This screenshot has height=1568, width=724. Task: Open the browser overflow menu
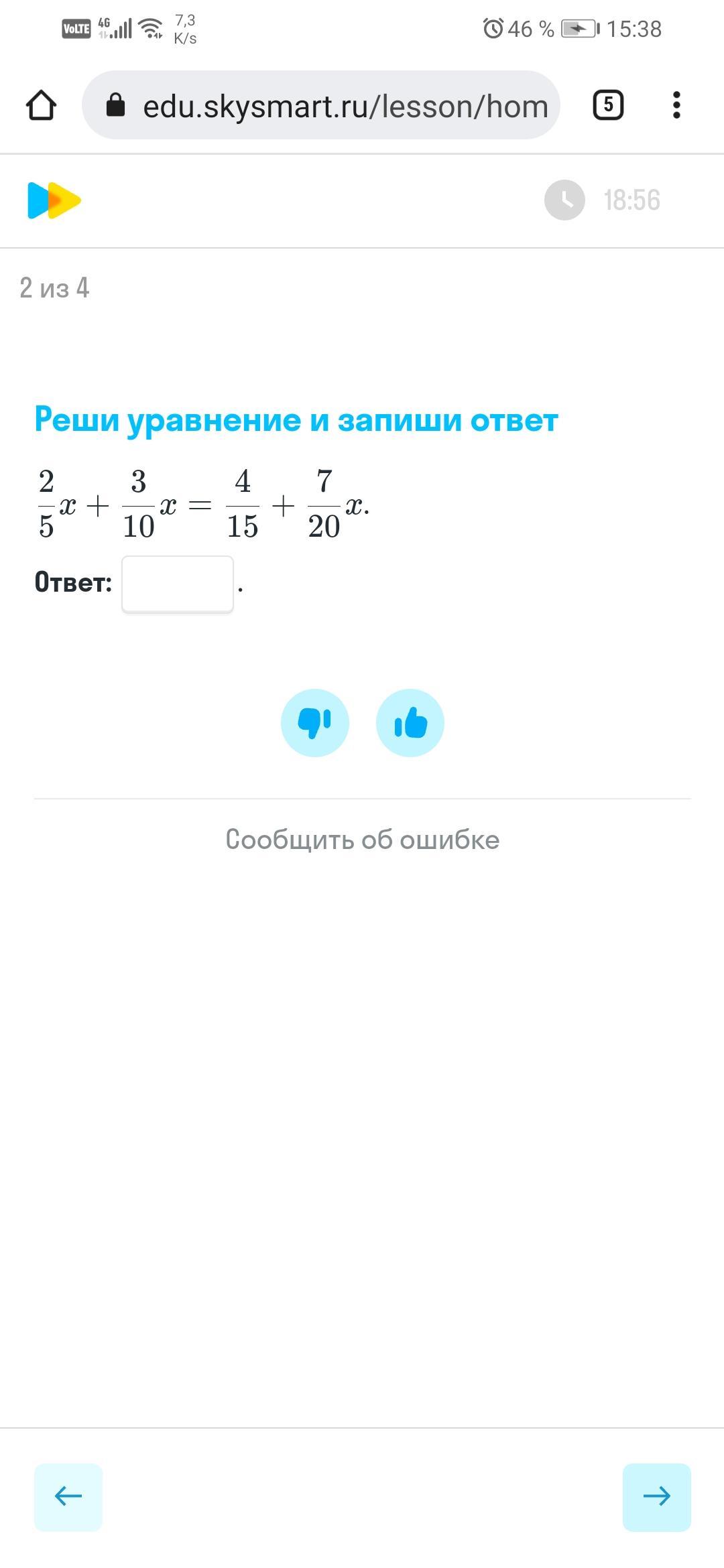pos(676,105)
